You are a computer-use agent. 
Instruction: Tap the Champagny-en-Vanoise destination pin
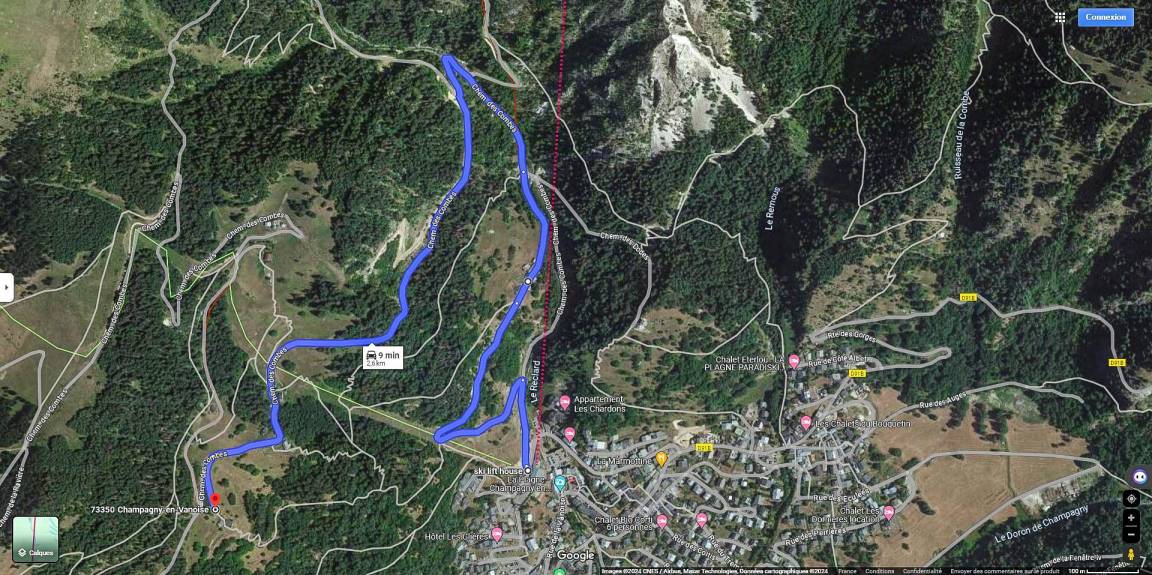pos(214,499)
